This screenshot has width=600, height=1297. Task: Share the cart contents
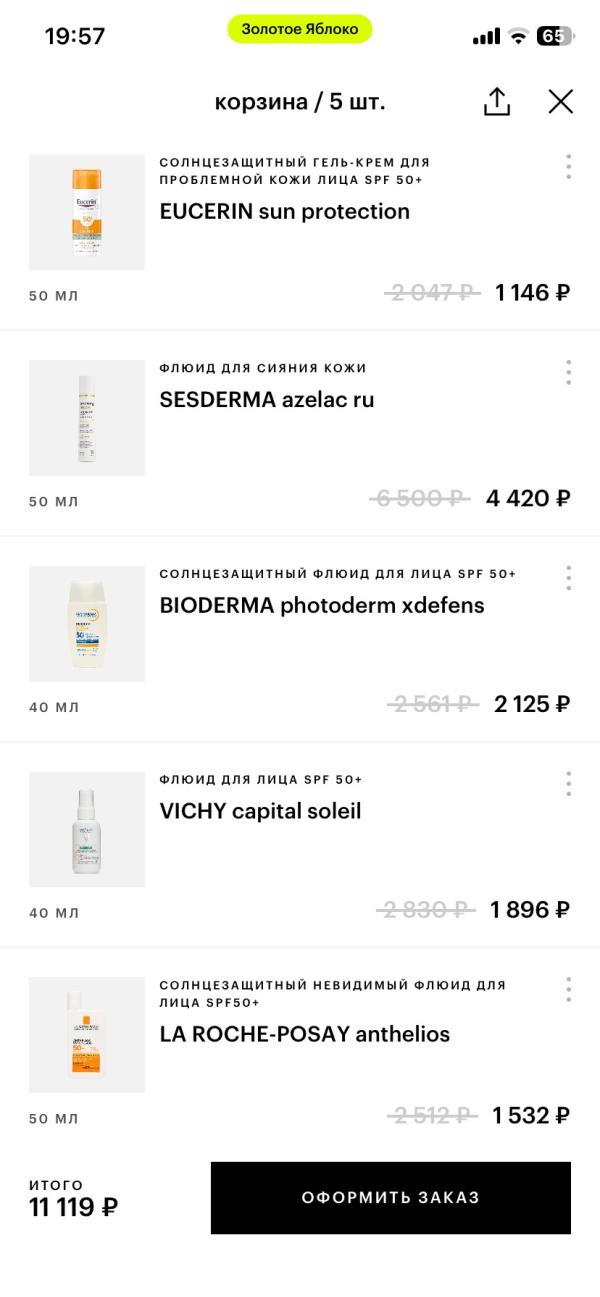(497, 101)
